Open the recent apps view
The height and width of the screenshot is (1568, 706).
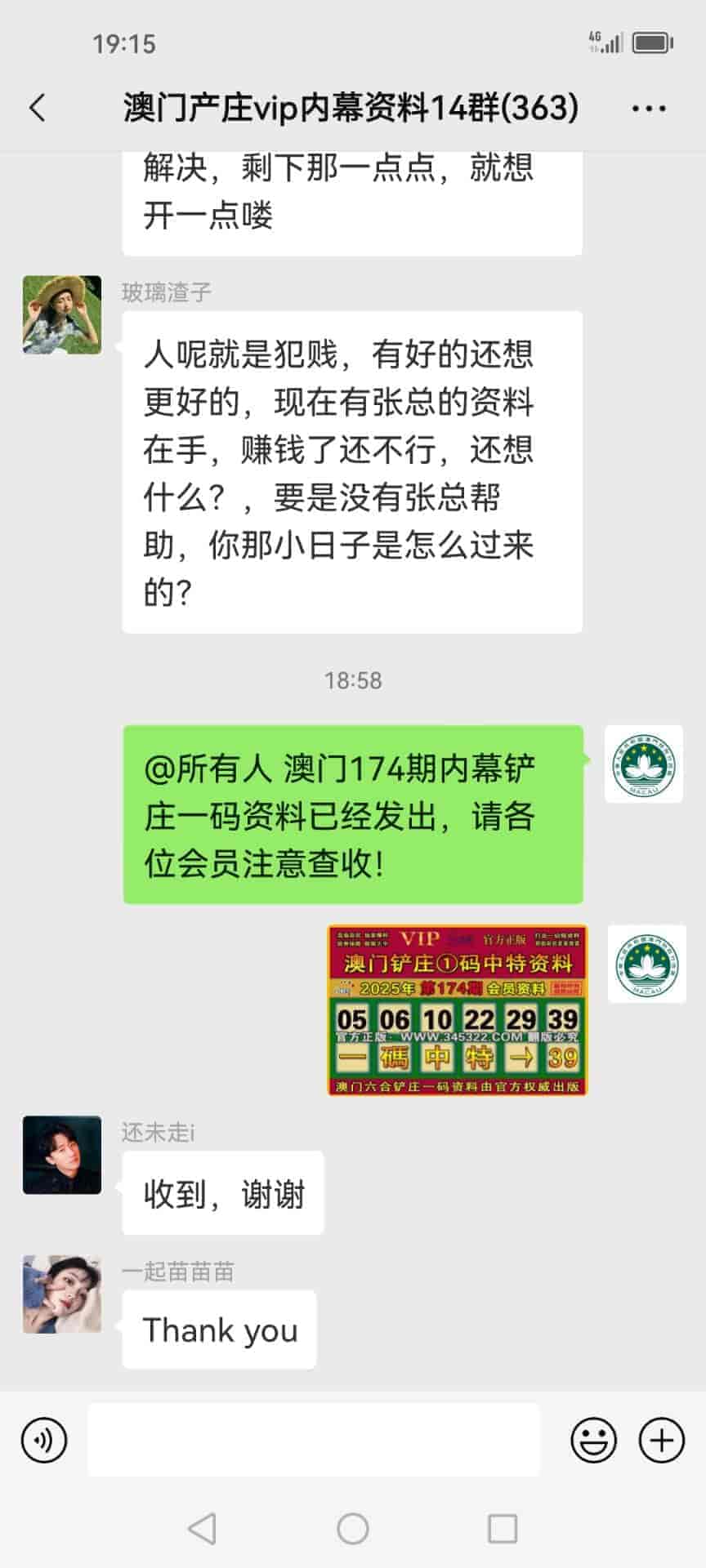(502, 1528)
